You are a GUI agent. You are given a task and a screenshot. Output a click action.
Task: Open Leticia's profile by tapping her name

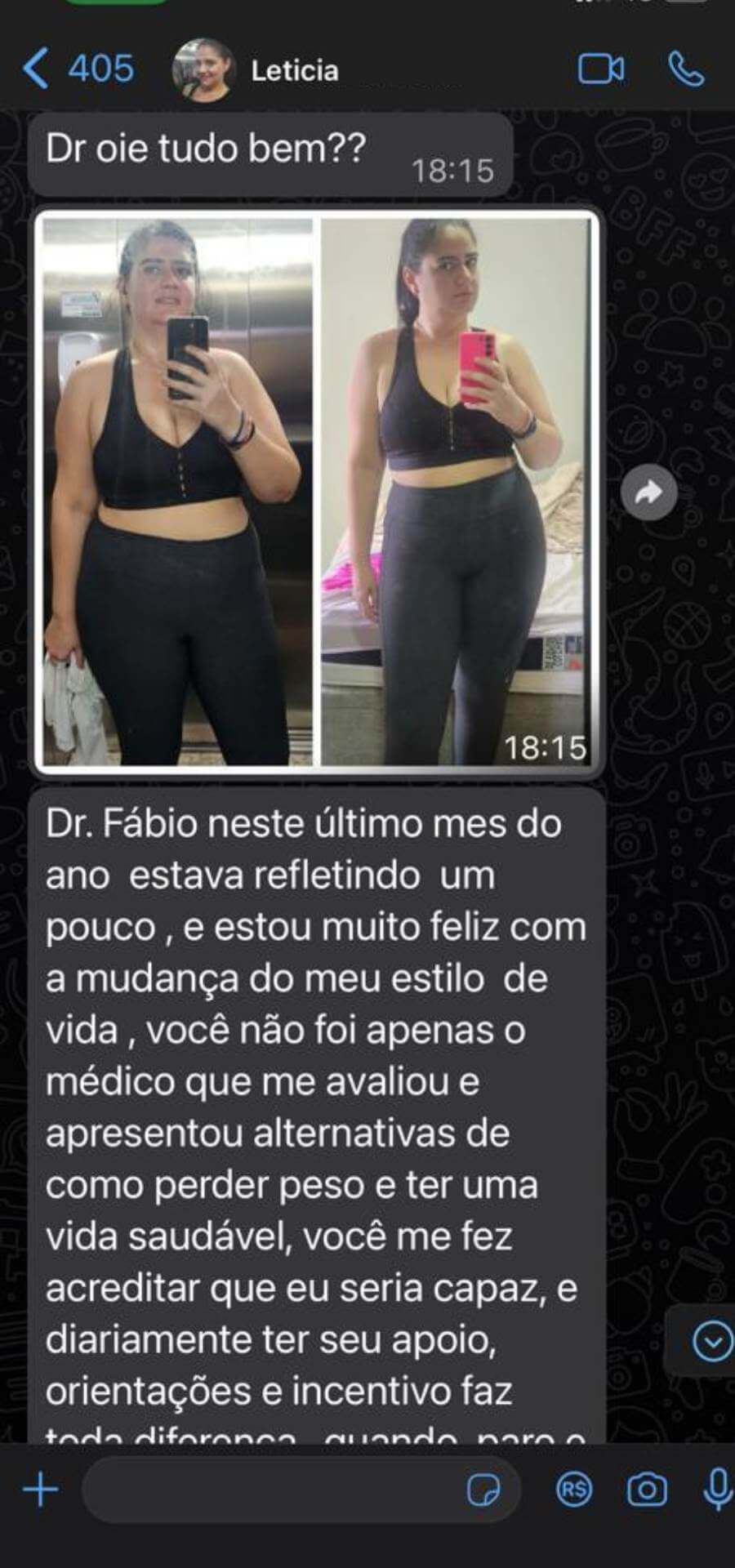(x=296, y=70)
